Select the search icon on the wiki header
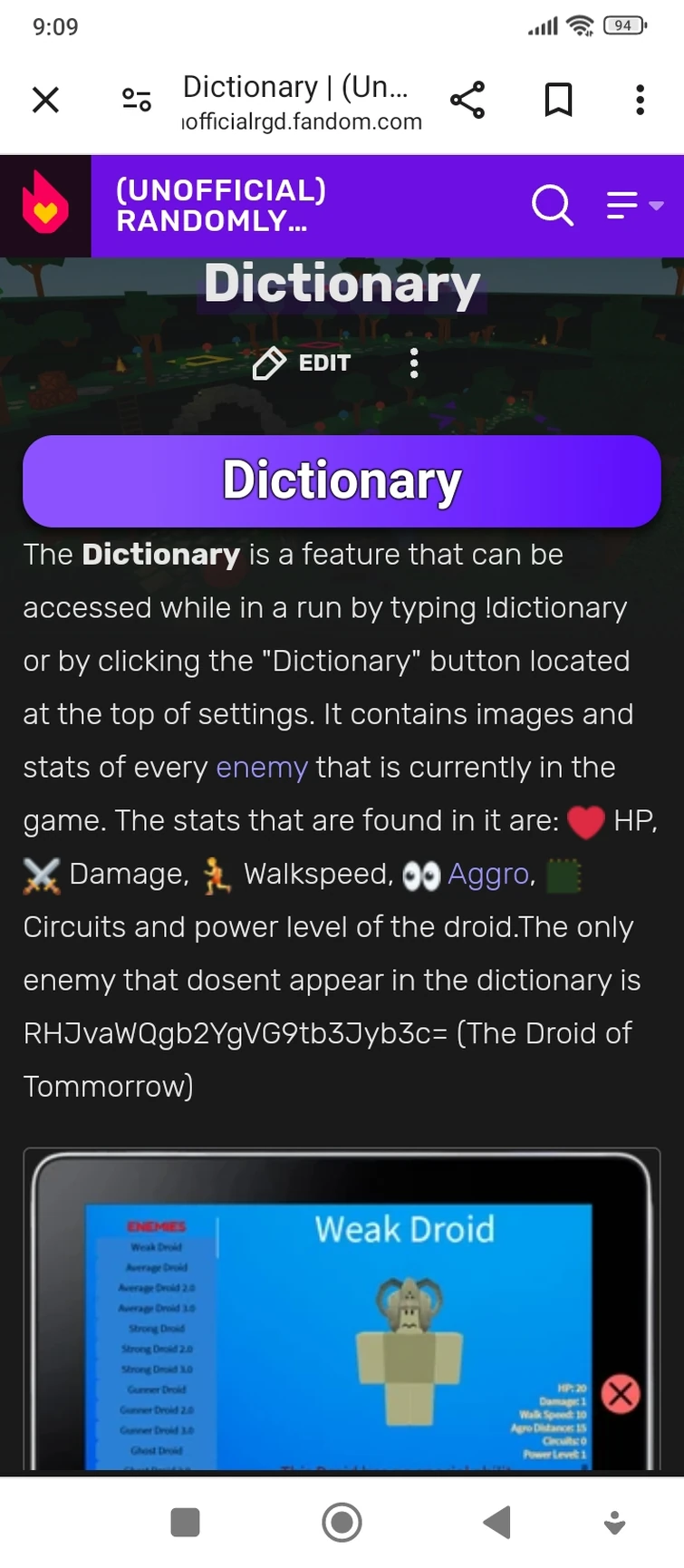The height and width of the screenshot is (1568, 684). tap(553, 206)
